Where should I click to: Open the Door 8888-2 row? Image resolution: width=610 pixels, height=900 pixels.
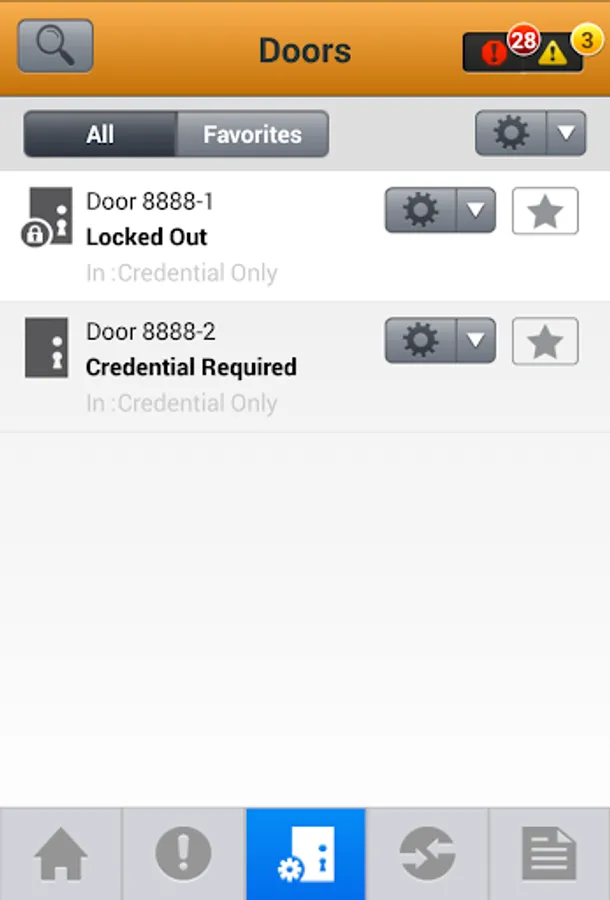click(200, 367)
